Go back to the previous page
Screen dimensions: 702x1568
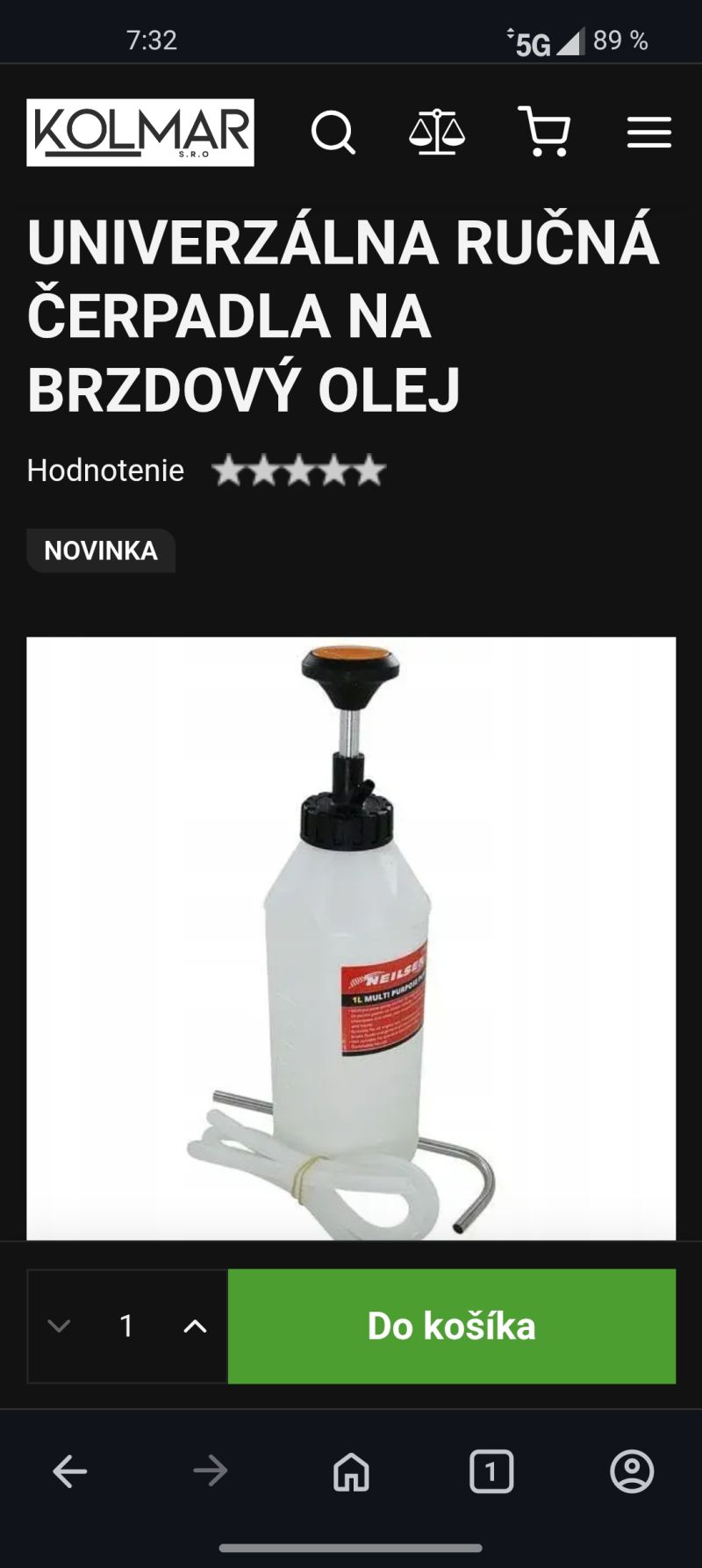[70, 1471]
